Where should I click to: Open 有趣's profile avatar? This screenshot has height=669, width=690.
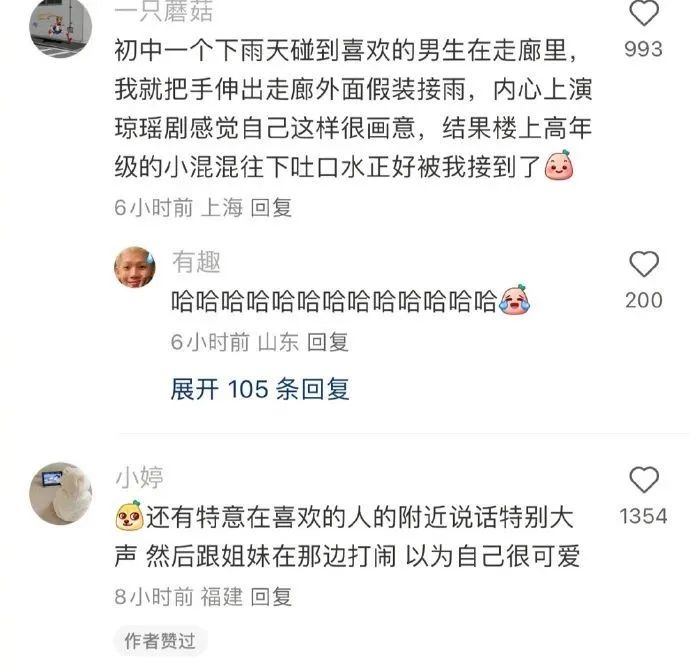tap(134, 267)
